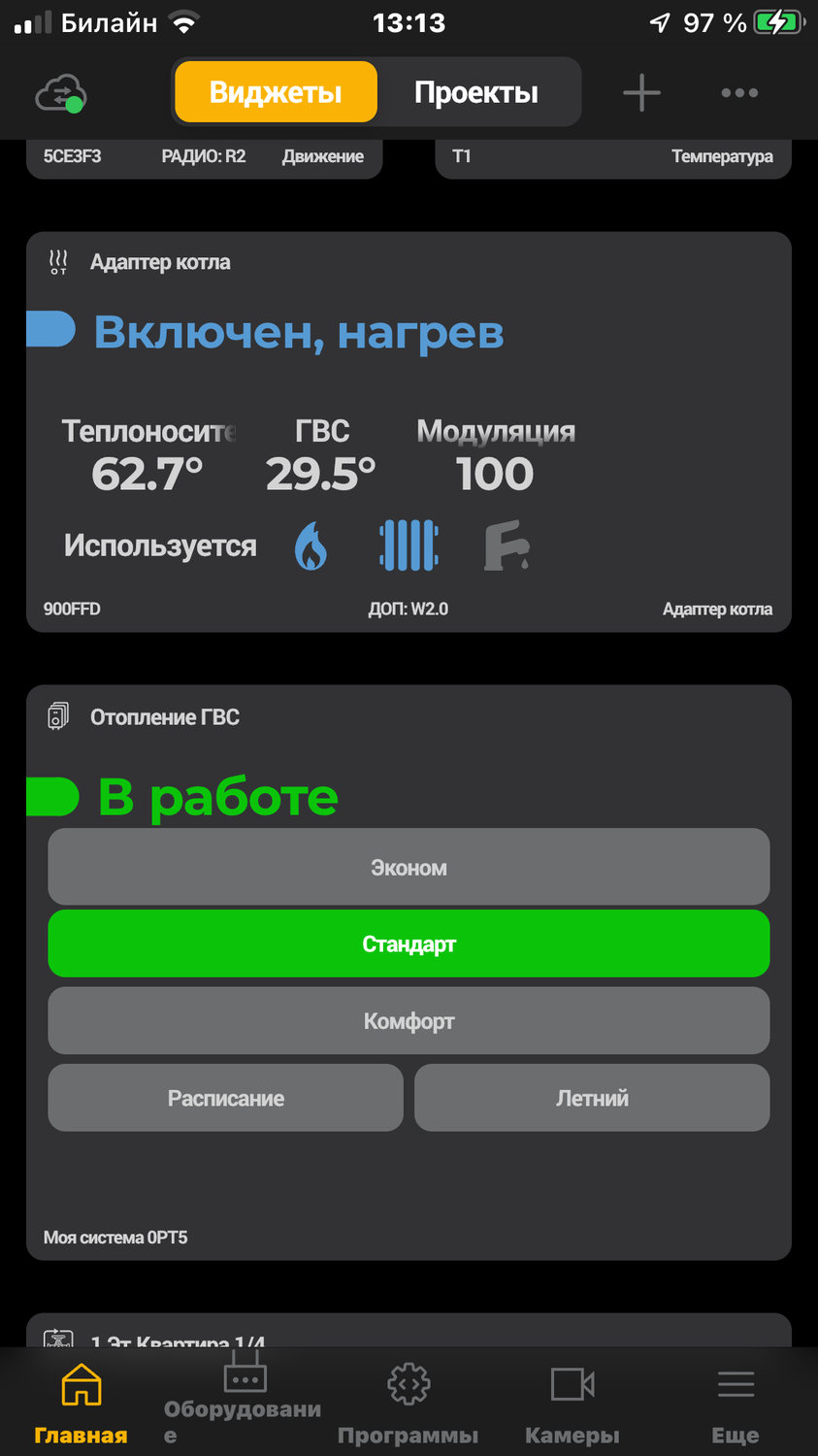The image size is (818, 1456).
Task: Click the faucet hot water icon
Action: click(x=507, y=546)
